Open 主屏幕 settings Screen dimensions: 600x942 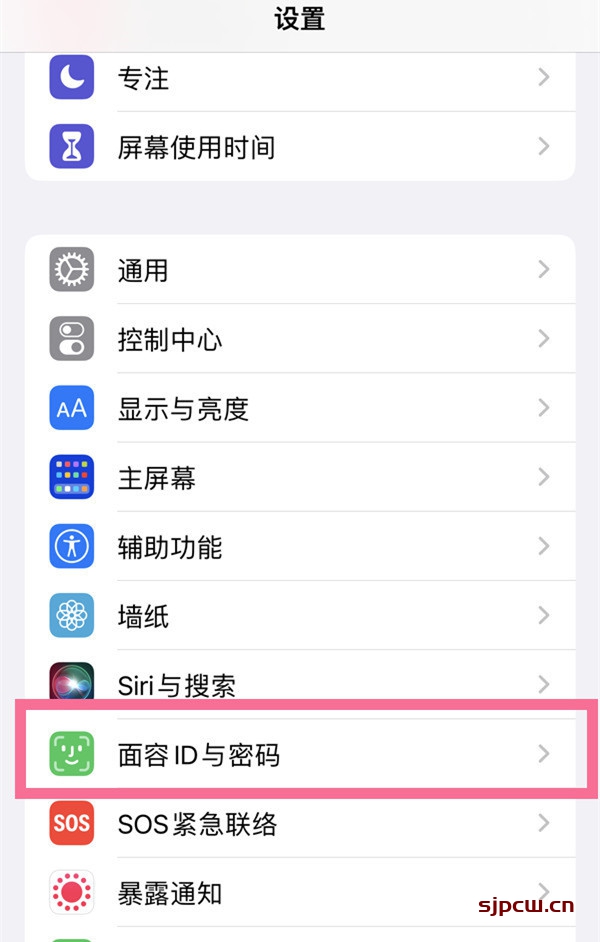300,478
